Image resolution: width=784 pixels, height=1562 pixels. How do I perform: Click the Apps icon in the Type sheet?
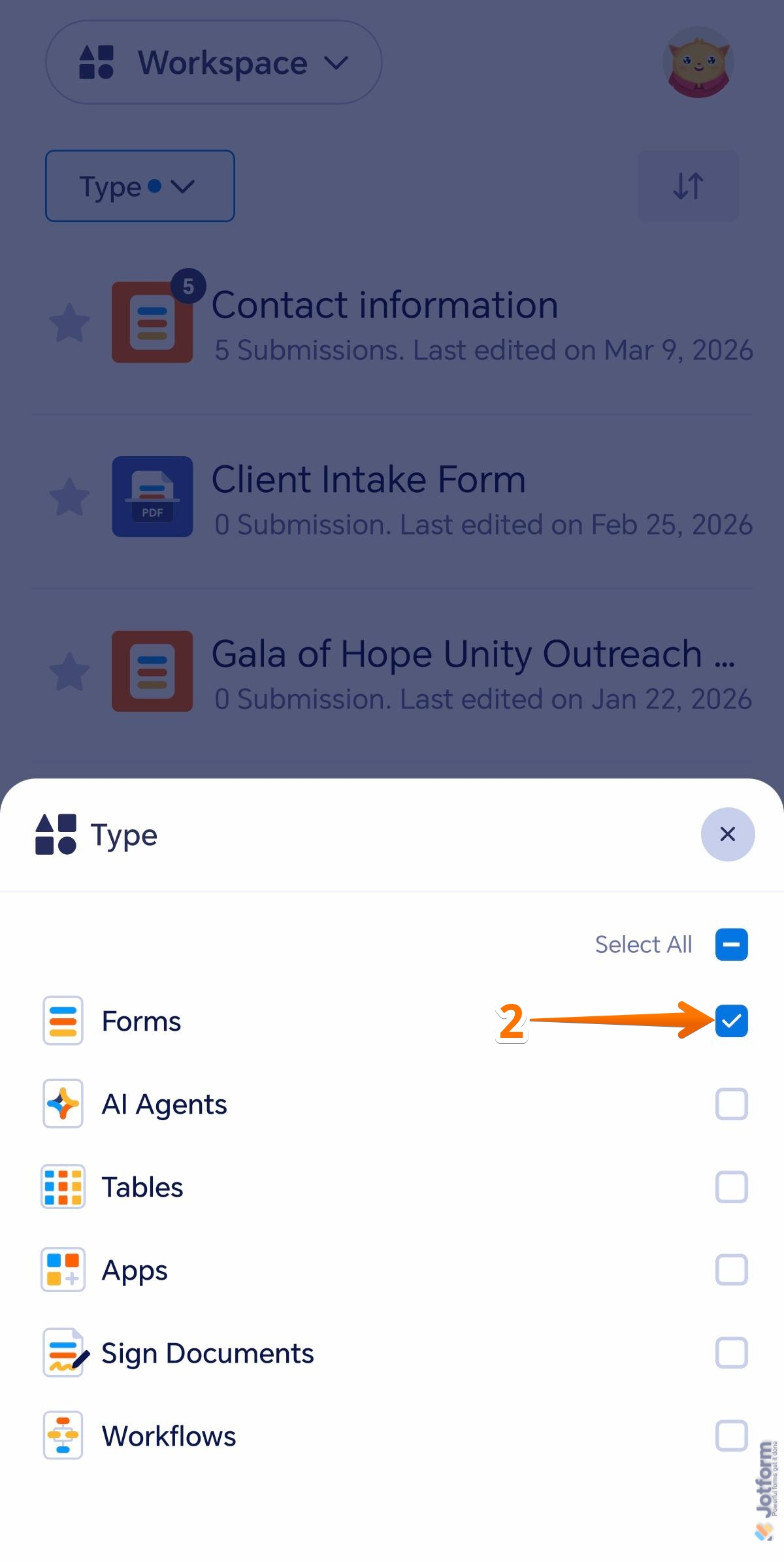[x=63, y=1270]
